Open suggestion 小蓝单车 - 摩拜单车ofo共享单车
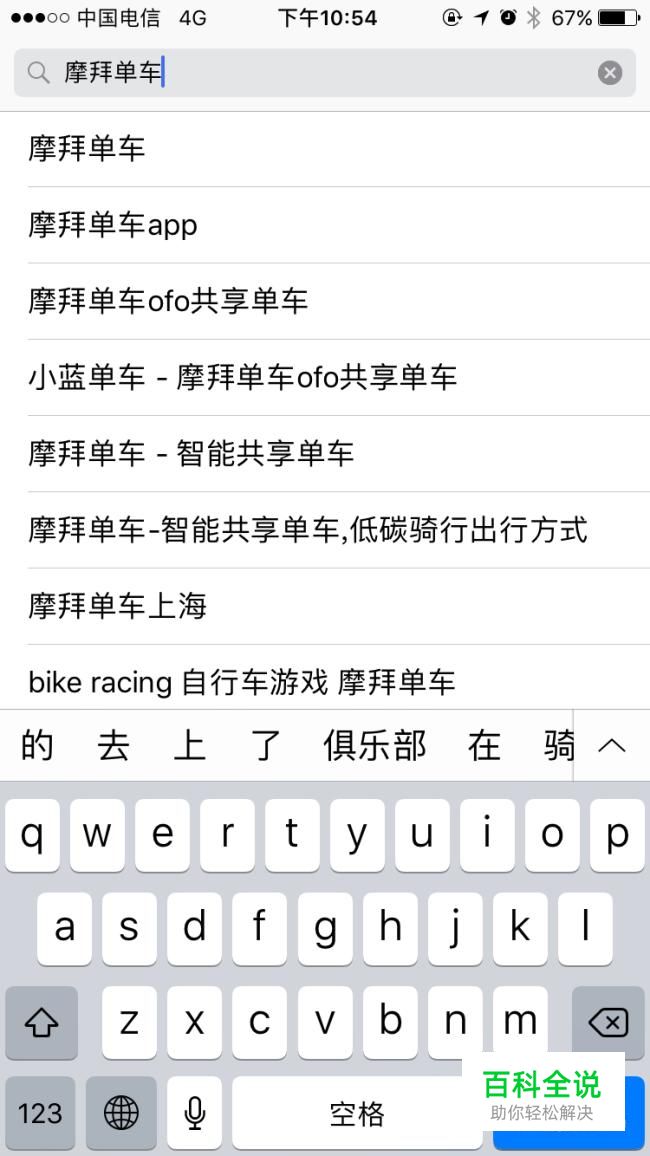Screen dimensions: 650x1156 tap(243, 377)
